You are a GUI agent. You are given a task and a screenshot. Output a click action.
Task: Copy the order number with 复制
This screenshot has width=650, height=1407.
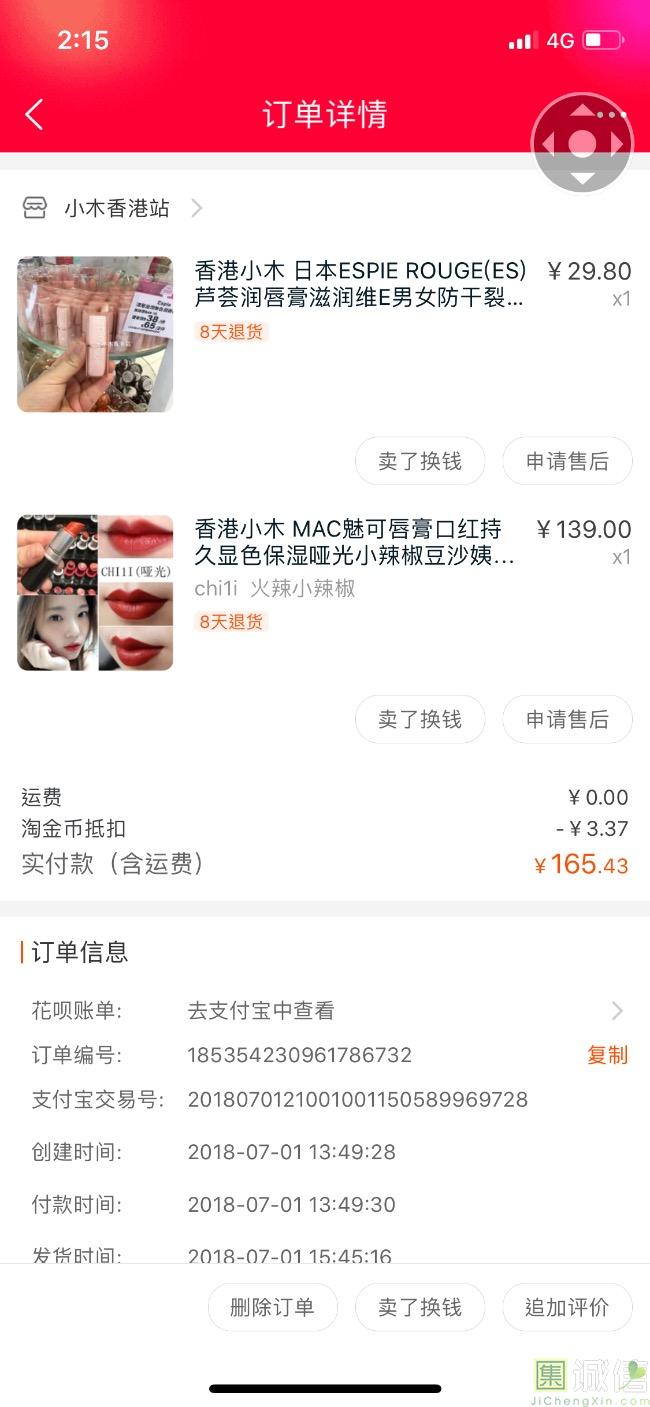click(x=607, y=1055)
